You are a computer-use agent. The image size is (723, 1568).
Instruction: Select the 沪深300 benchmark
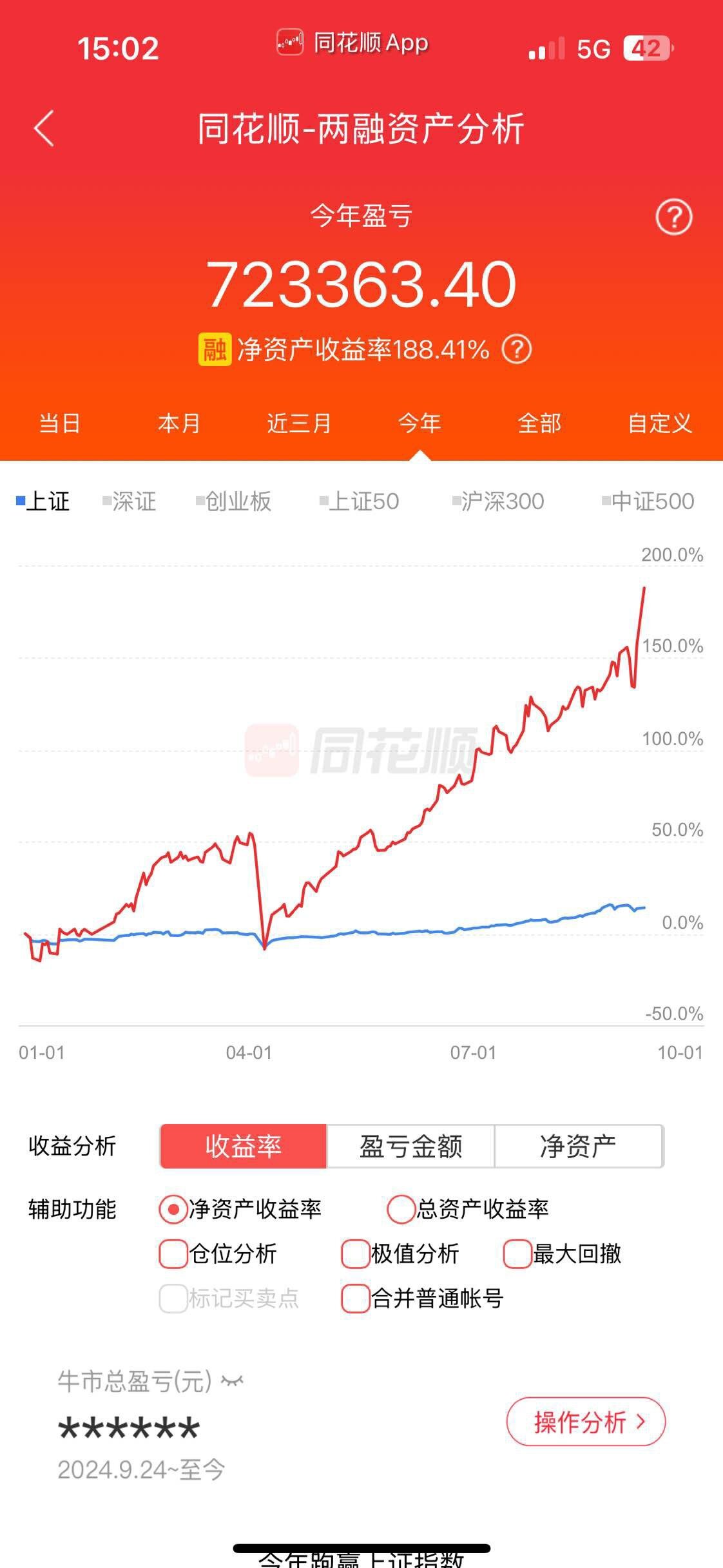(x=498, y=501)
